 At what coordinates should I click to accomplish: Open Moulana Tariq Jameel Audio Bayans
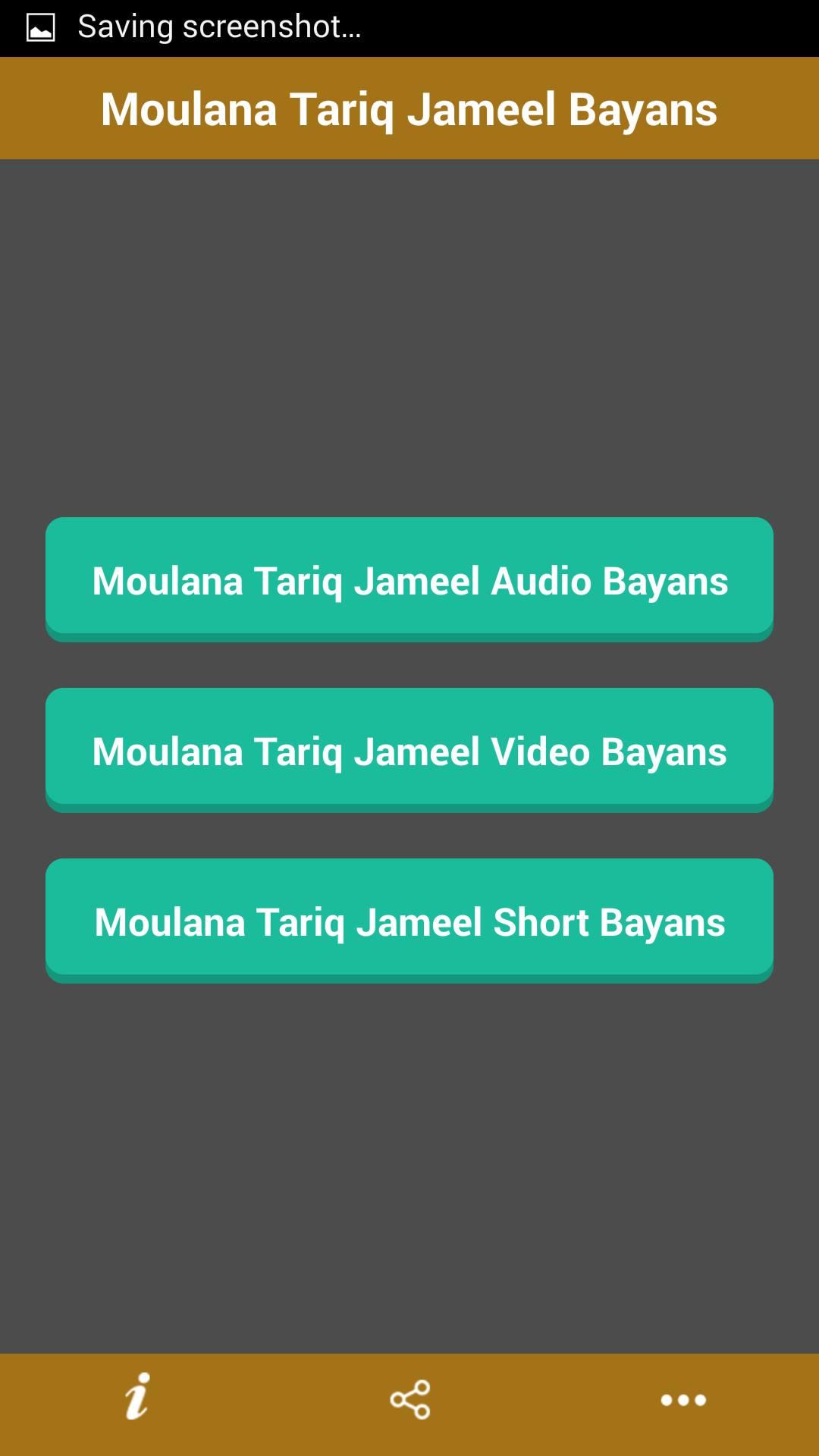coord(409,579)
